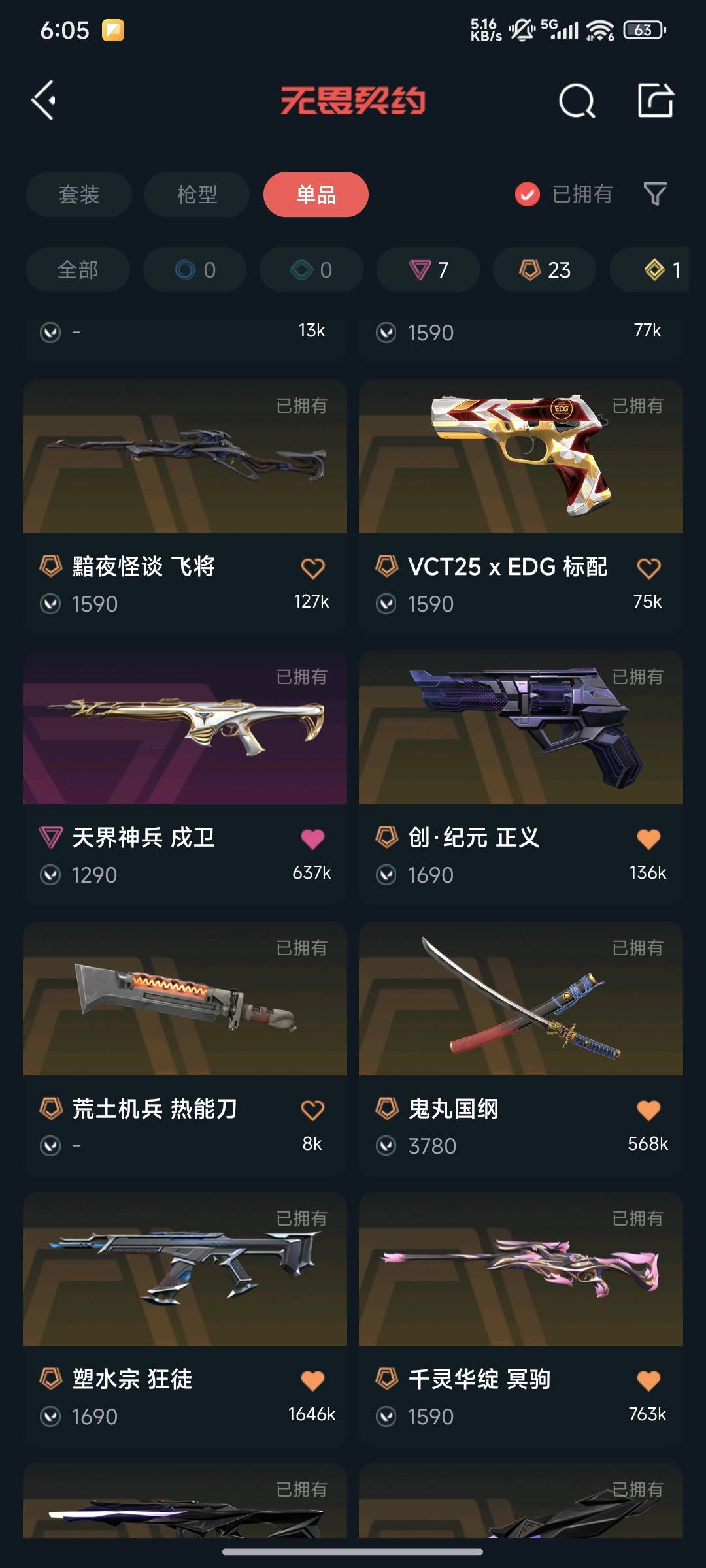Like the 荒土机兵 热能刀 skin
The width and height of the screenshot is (706, 1568).
312,1110
